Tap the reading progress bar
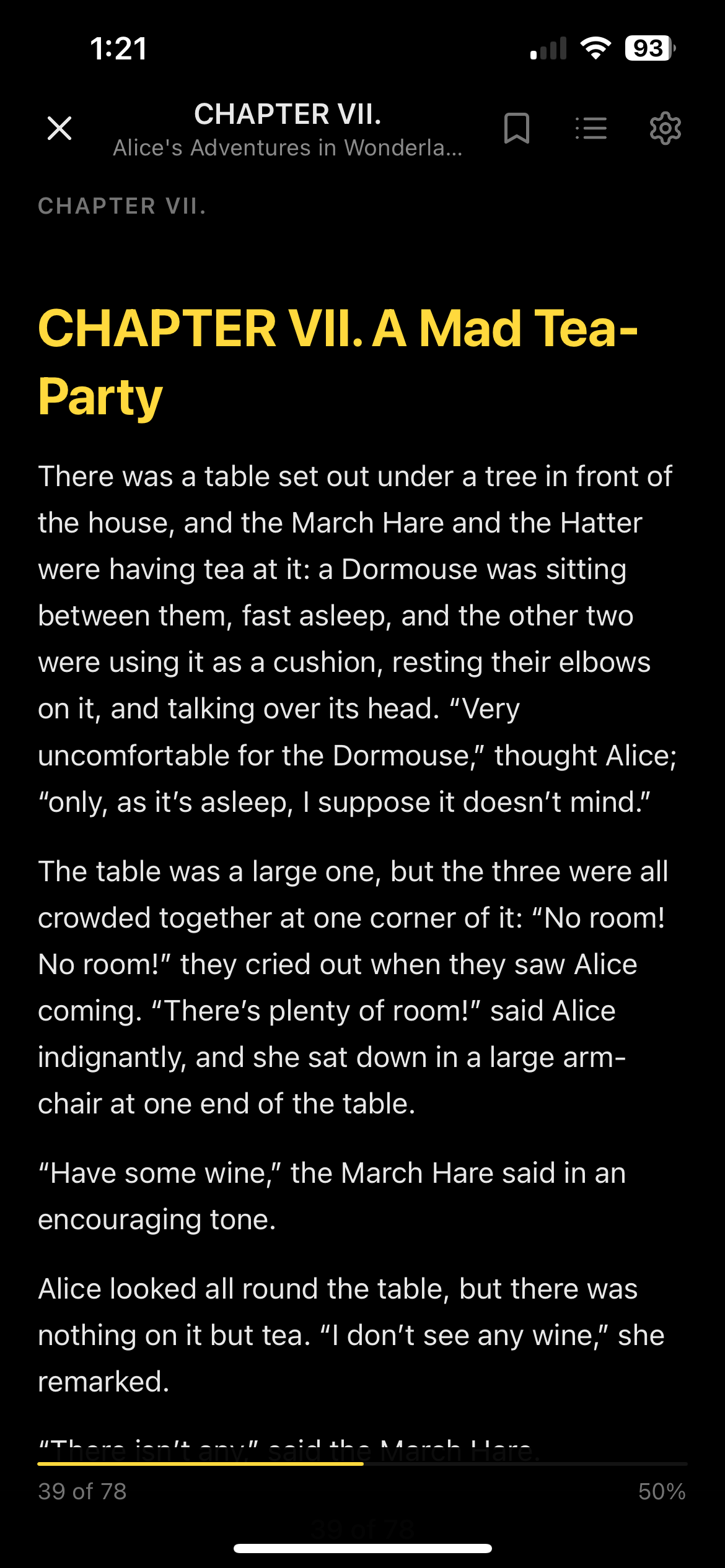This screenshot has width=725, height=1568. click(362, 1464)
